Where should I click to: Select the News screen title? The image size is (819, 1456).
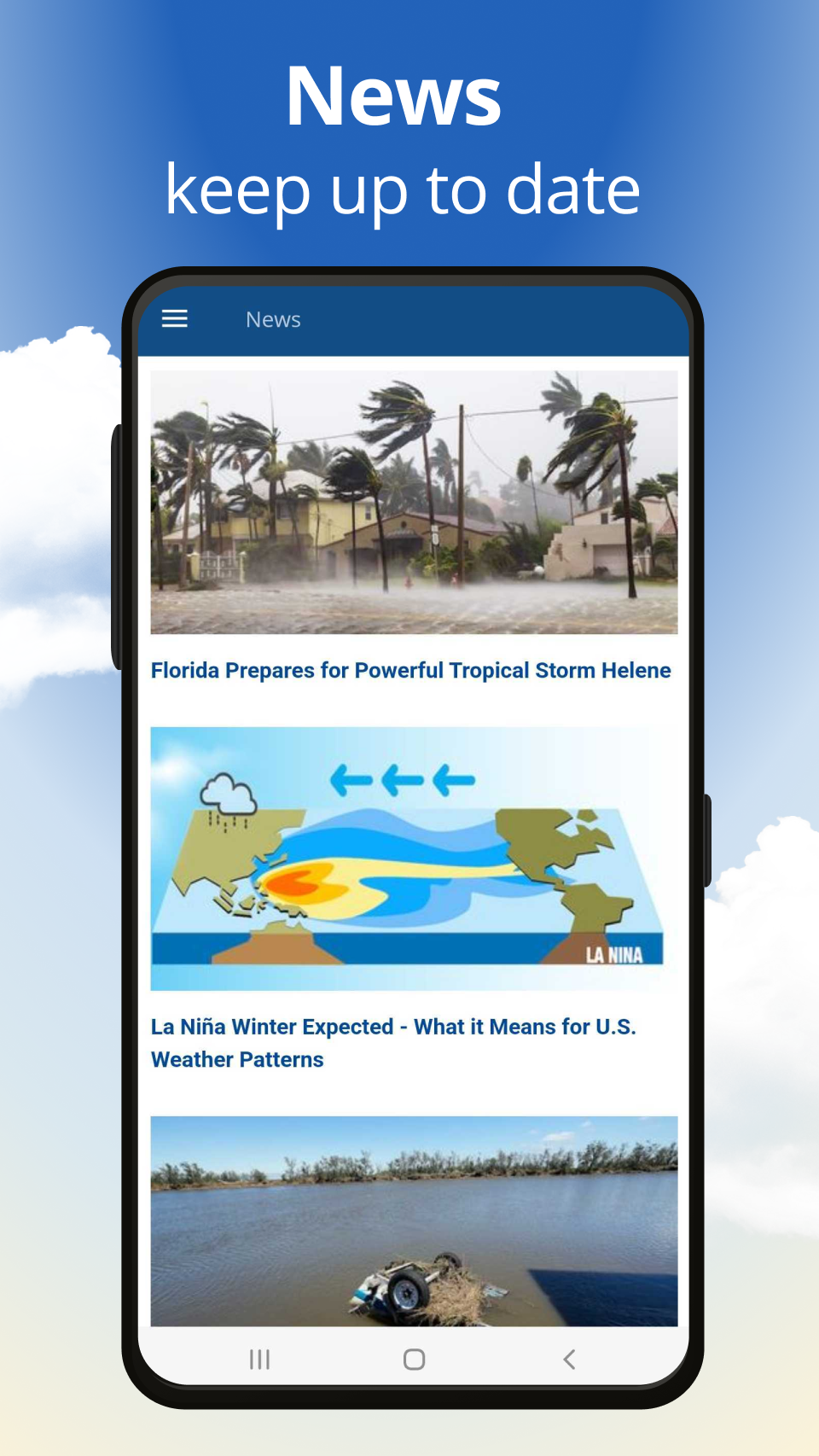point(273,318)
